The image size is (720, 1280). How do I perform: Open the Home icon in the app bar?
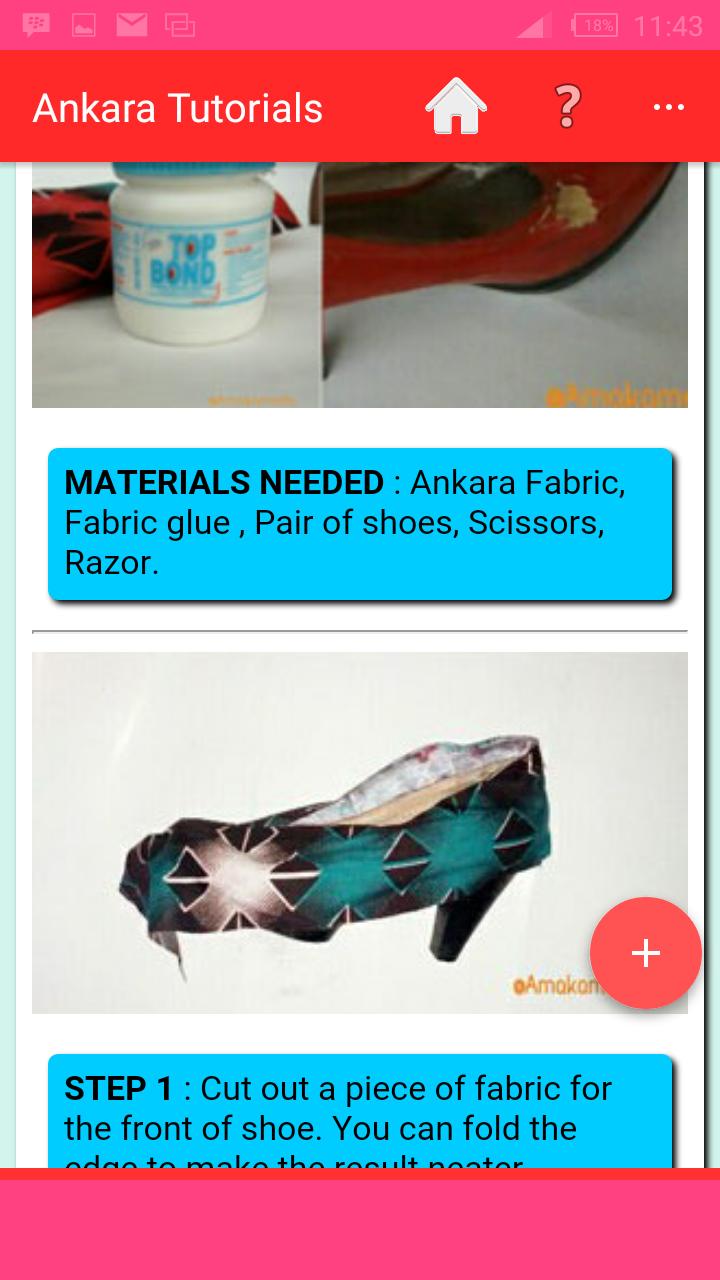[x=456, y=106]
